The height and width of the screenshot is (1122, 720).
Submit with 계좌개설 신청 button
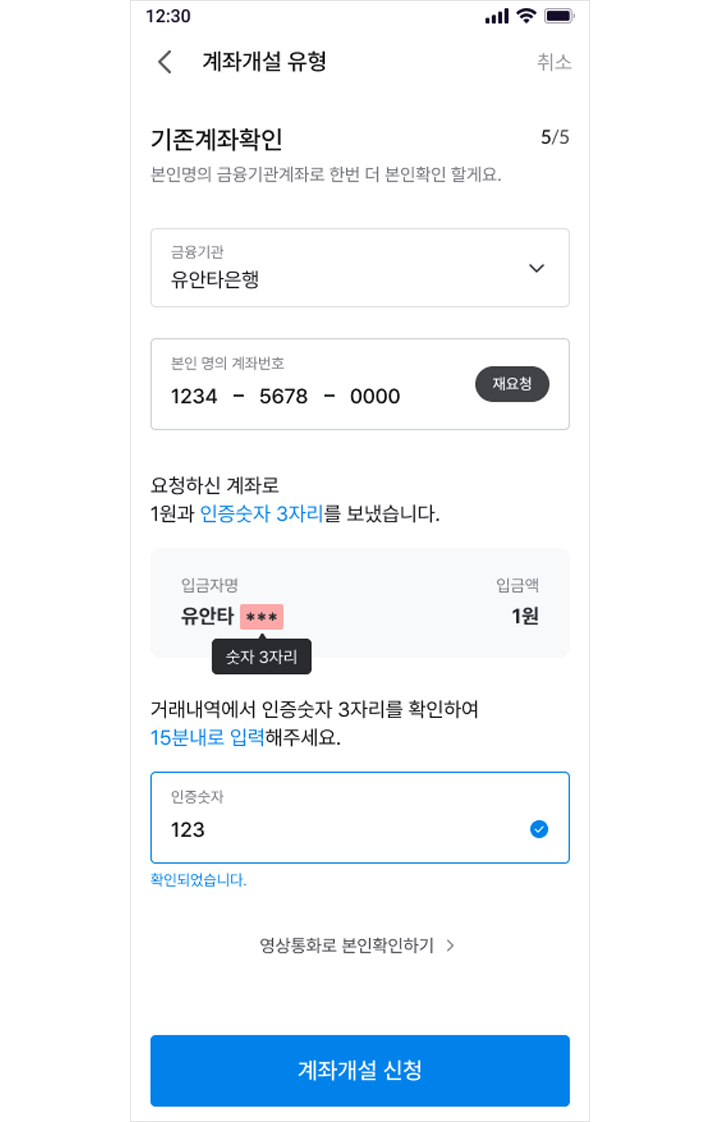(360, 1070)
